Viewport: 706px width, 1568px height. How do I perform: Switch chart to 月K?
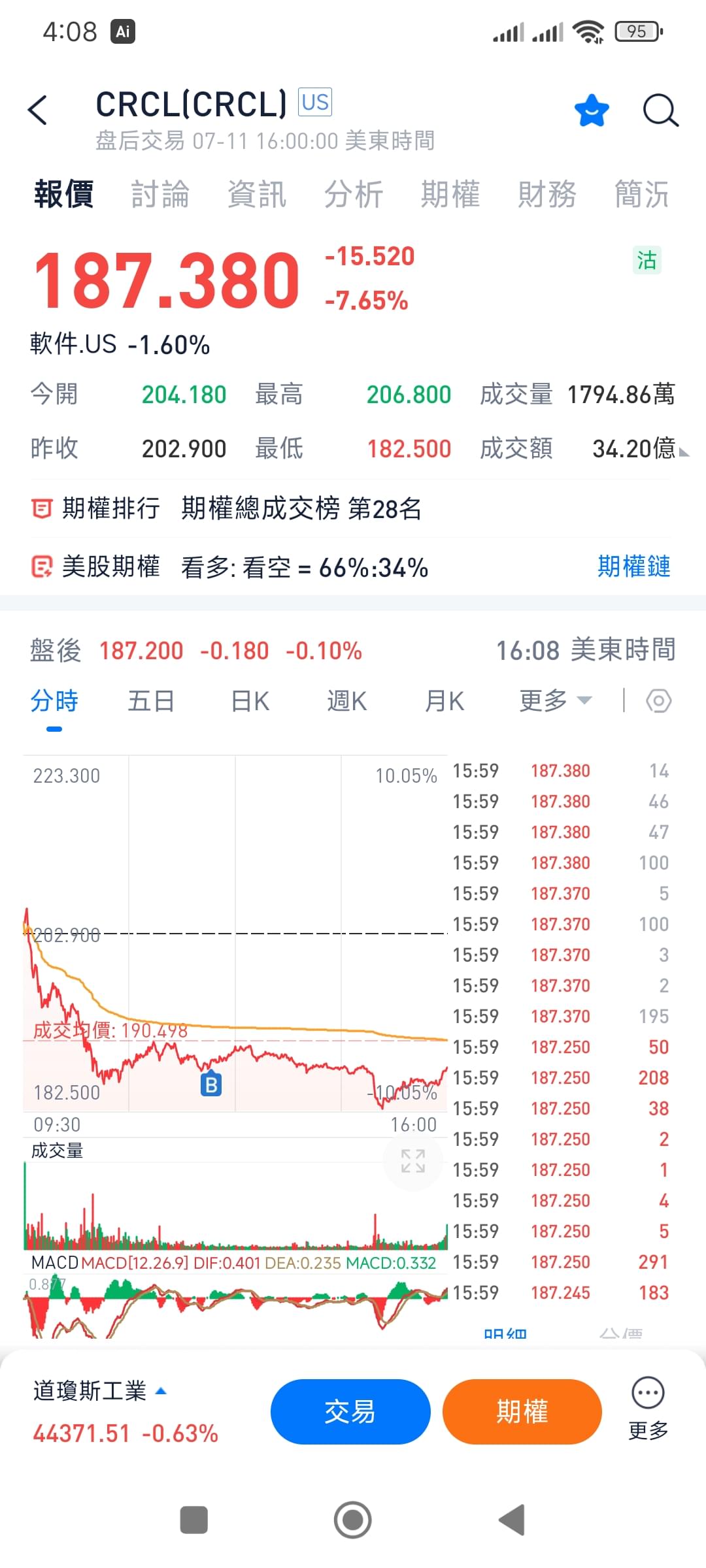[445, 701]
